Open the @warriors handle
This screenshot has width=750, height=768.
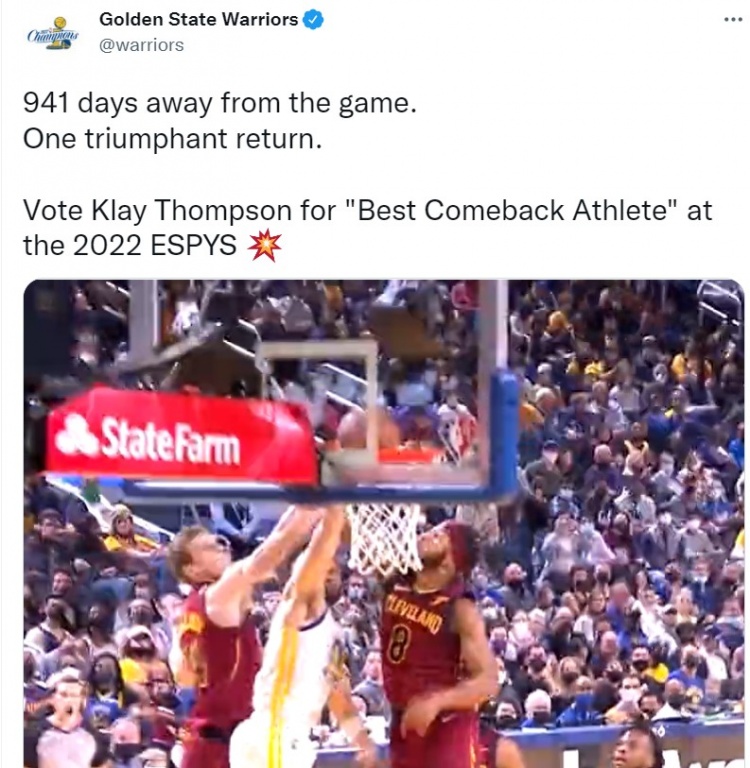tap(141, 45)
